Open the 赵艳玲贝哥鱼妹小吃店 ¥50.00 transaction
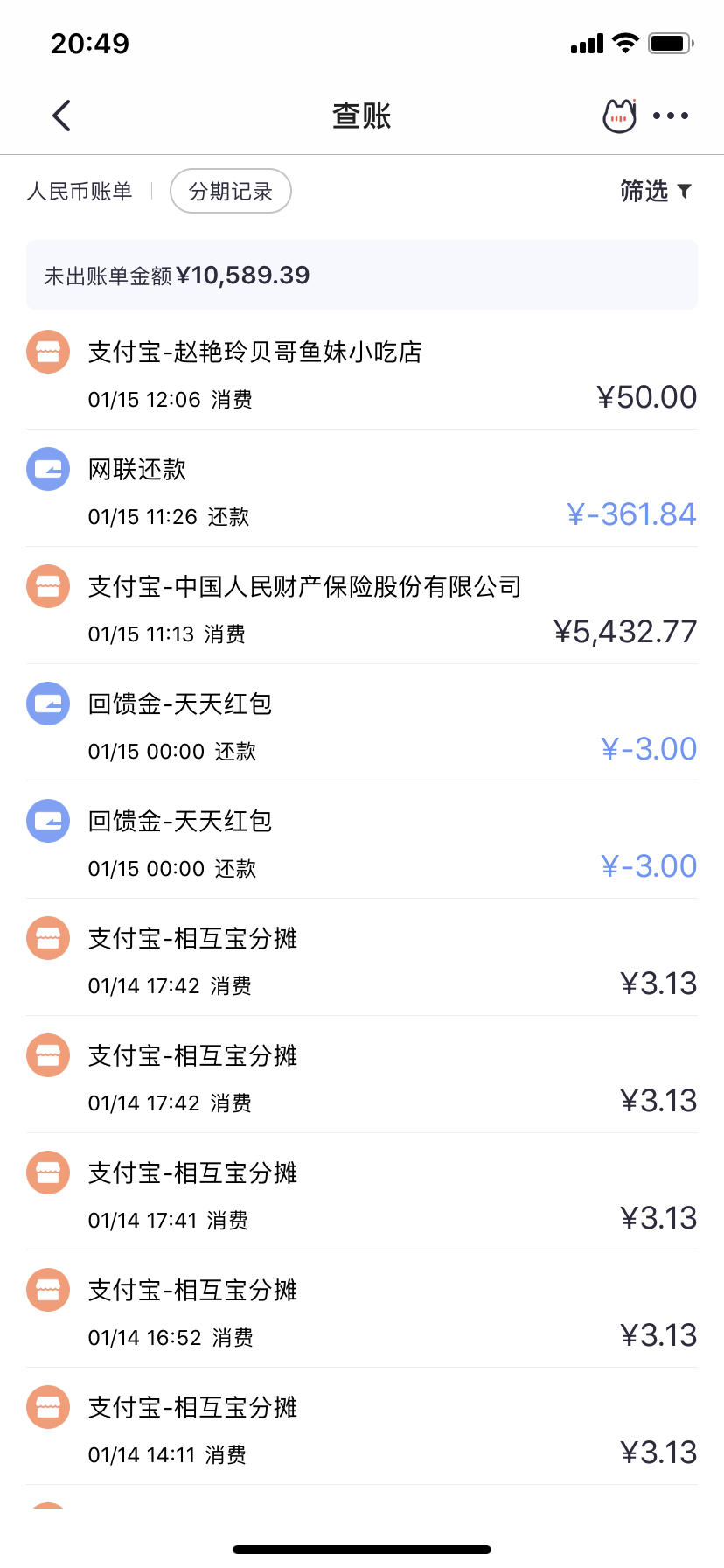The image size is (724, 1568). click(x=362, y=371)
